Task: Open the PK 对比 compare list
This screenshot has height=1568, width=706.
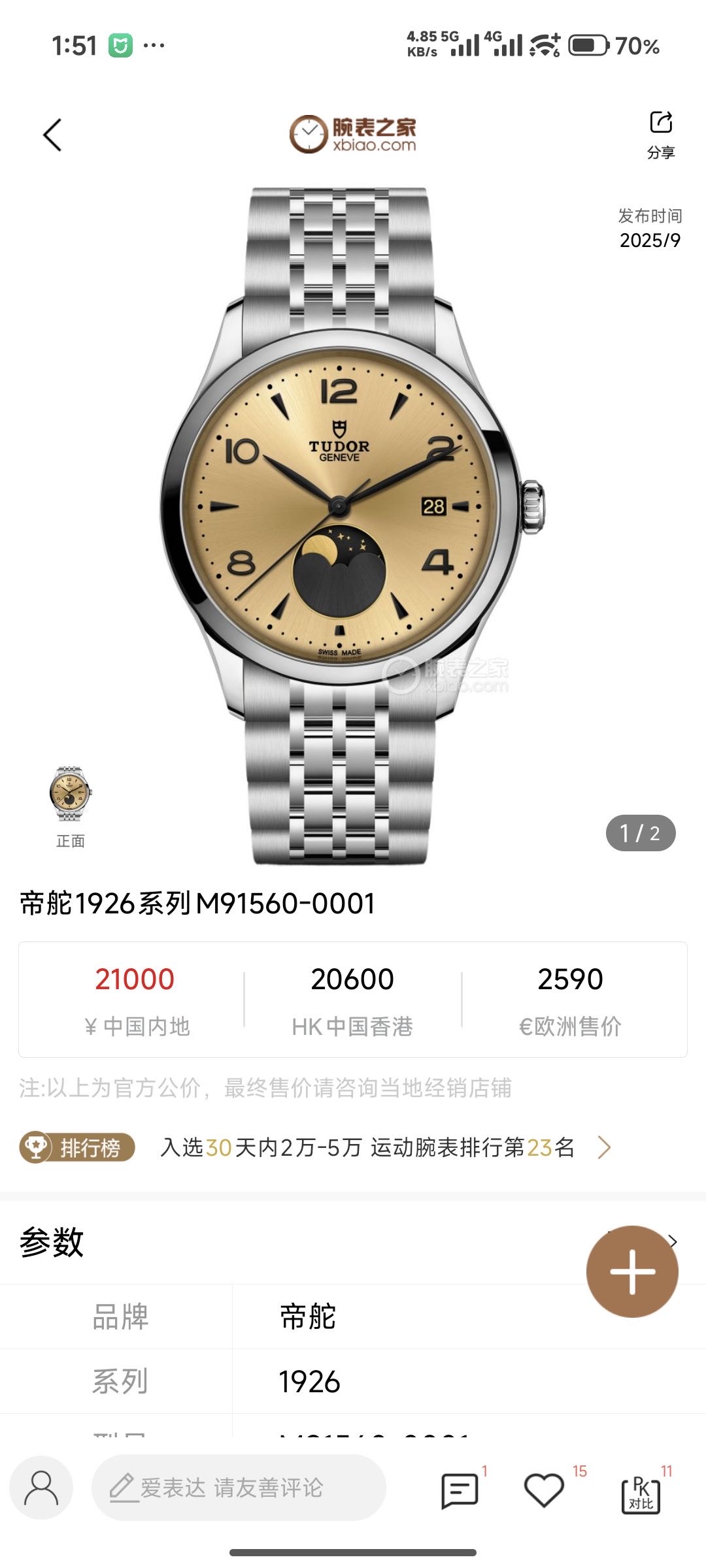Action: tap(641, 1494)
